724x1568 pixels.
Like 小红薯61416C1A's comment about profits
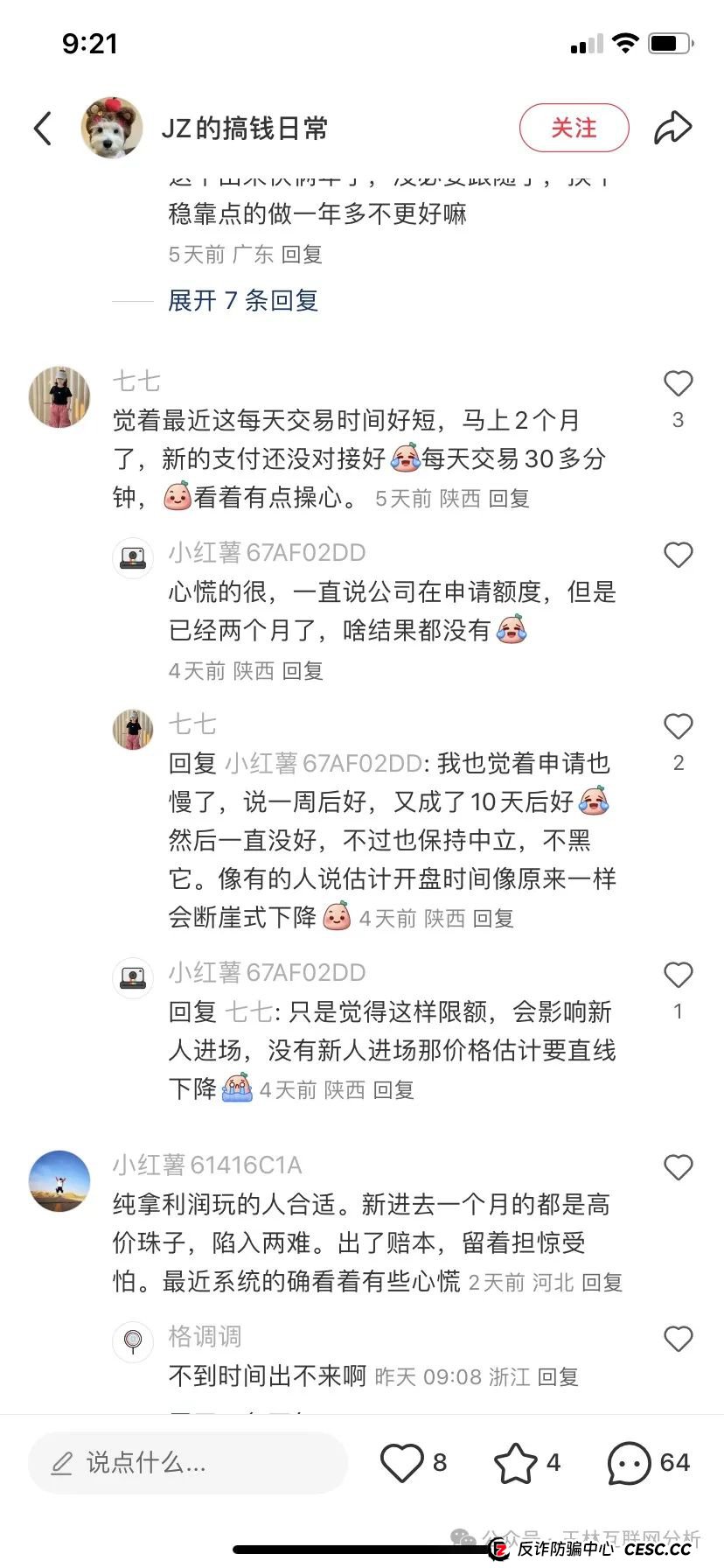pos(678,1166)
